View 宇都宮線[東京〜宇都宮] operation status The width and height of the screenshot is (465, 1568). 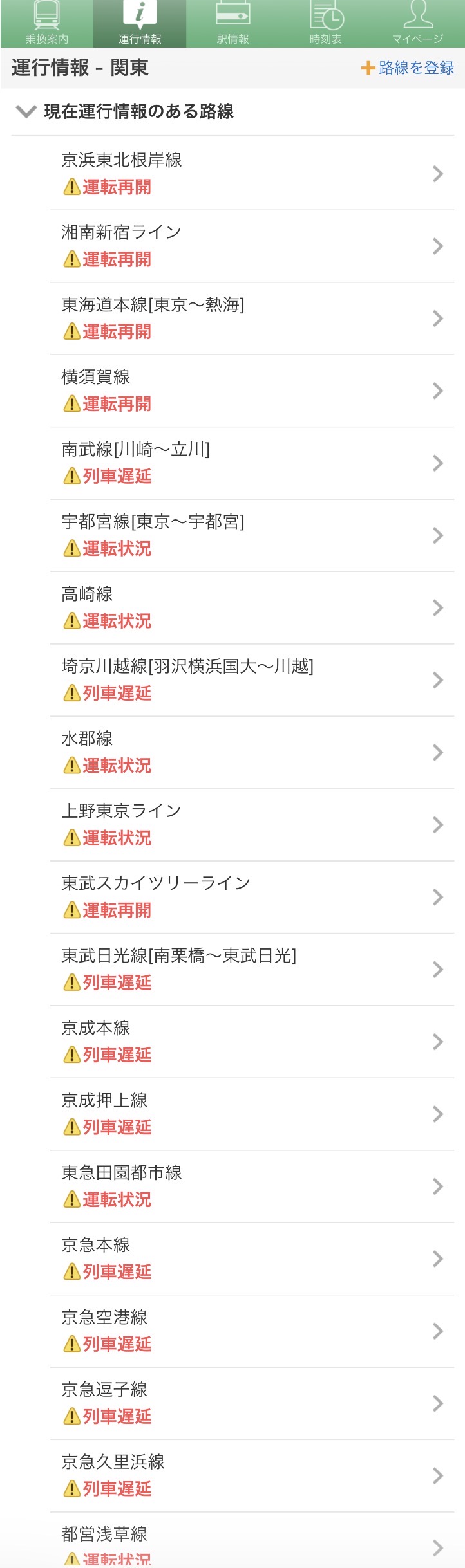(x=251, y=535)
